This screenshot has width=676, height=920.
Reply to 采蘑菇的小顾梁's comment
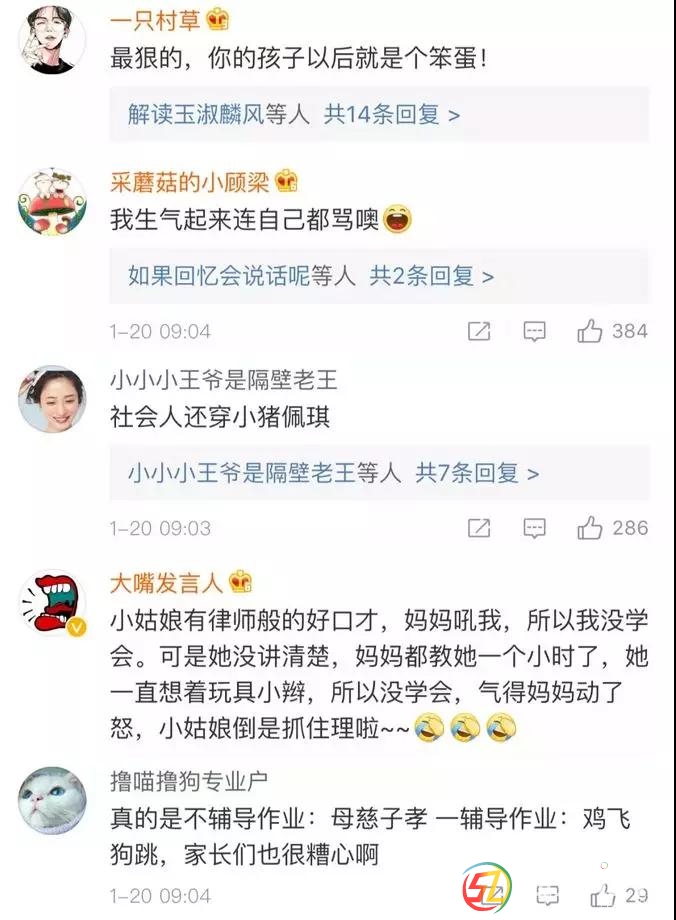(x=535, y=331)
